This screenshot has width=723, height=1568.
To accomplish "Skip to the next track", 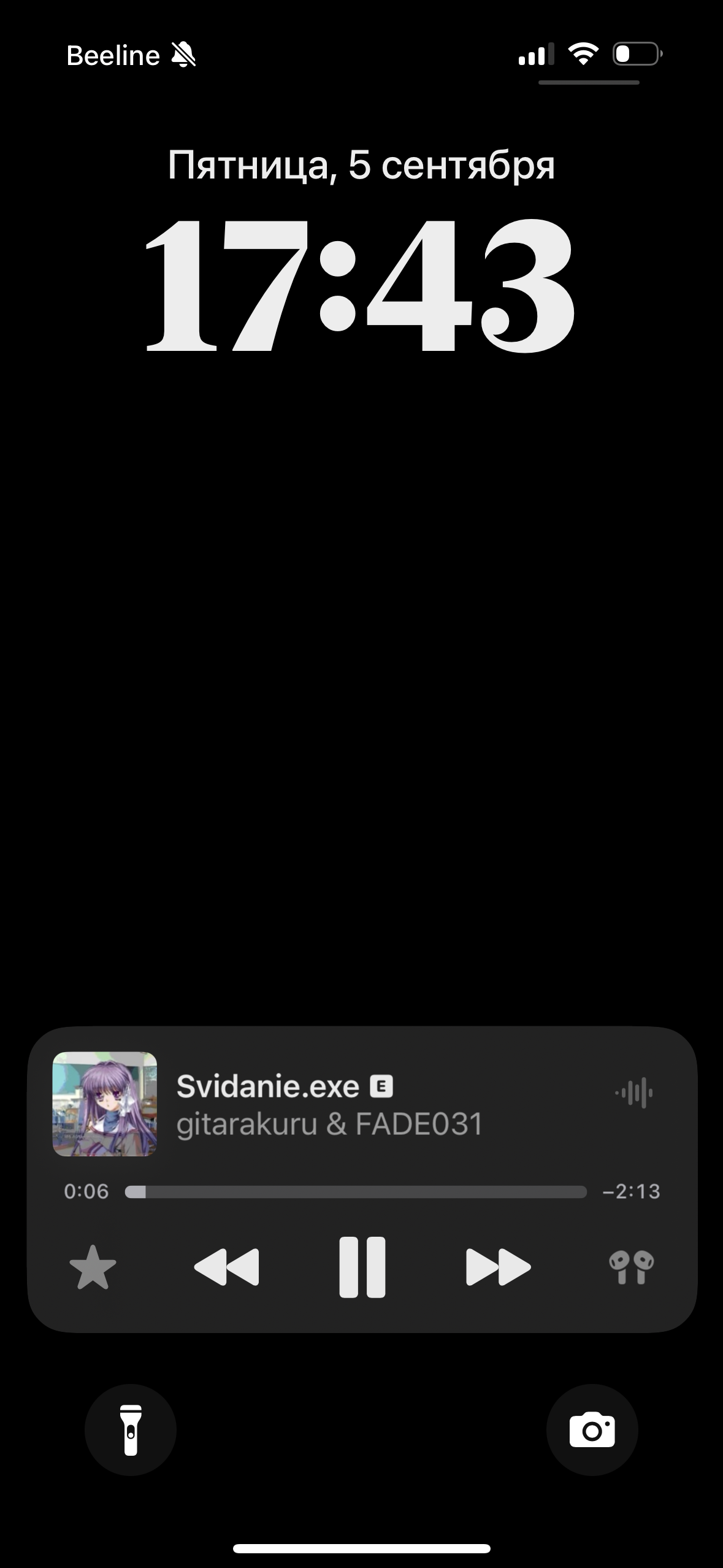I will tap(498, 1267).
